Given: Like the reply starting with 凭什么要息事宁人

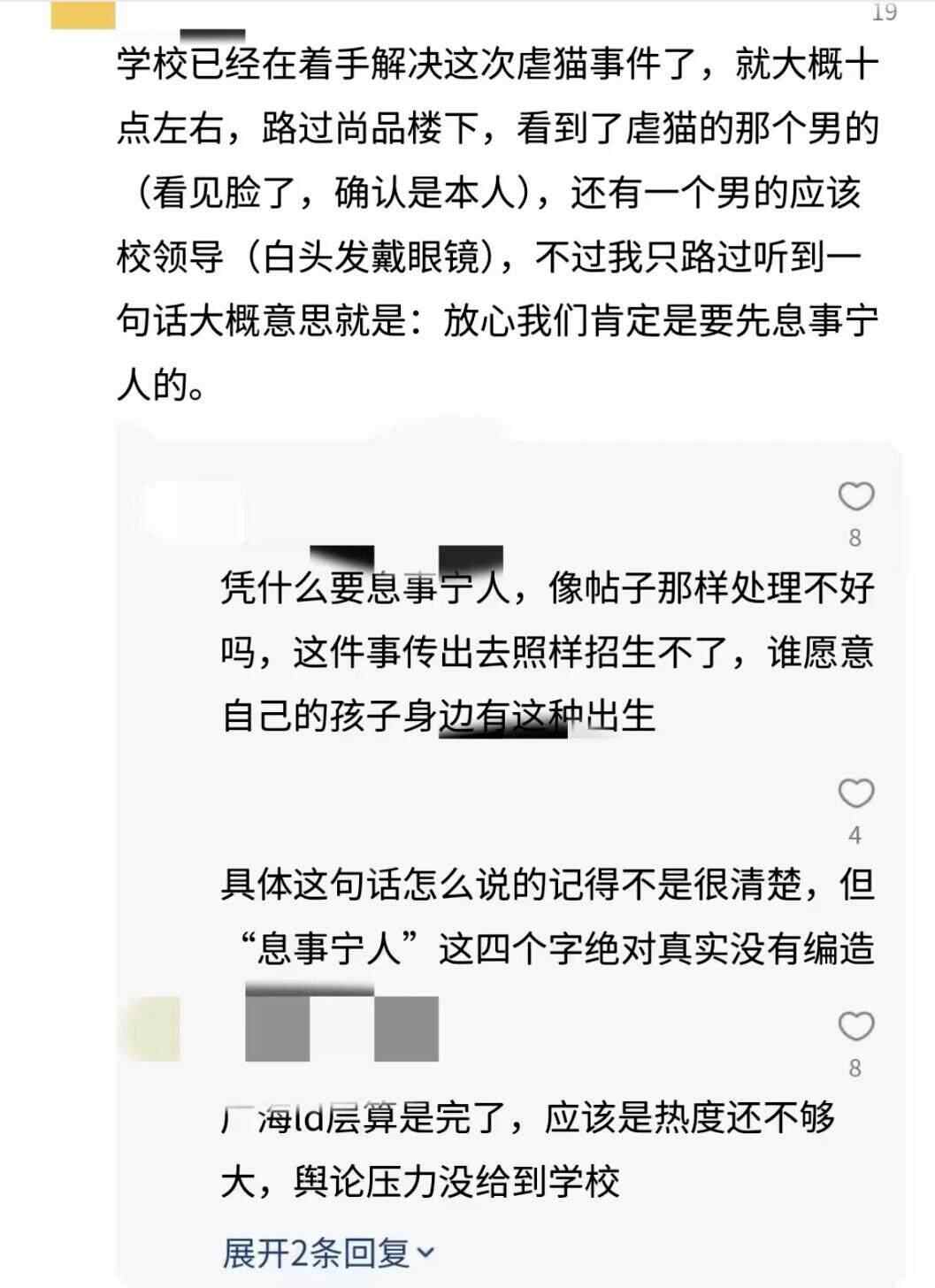Looking at the screenshot, I should [x=855, y=497].
